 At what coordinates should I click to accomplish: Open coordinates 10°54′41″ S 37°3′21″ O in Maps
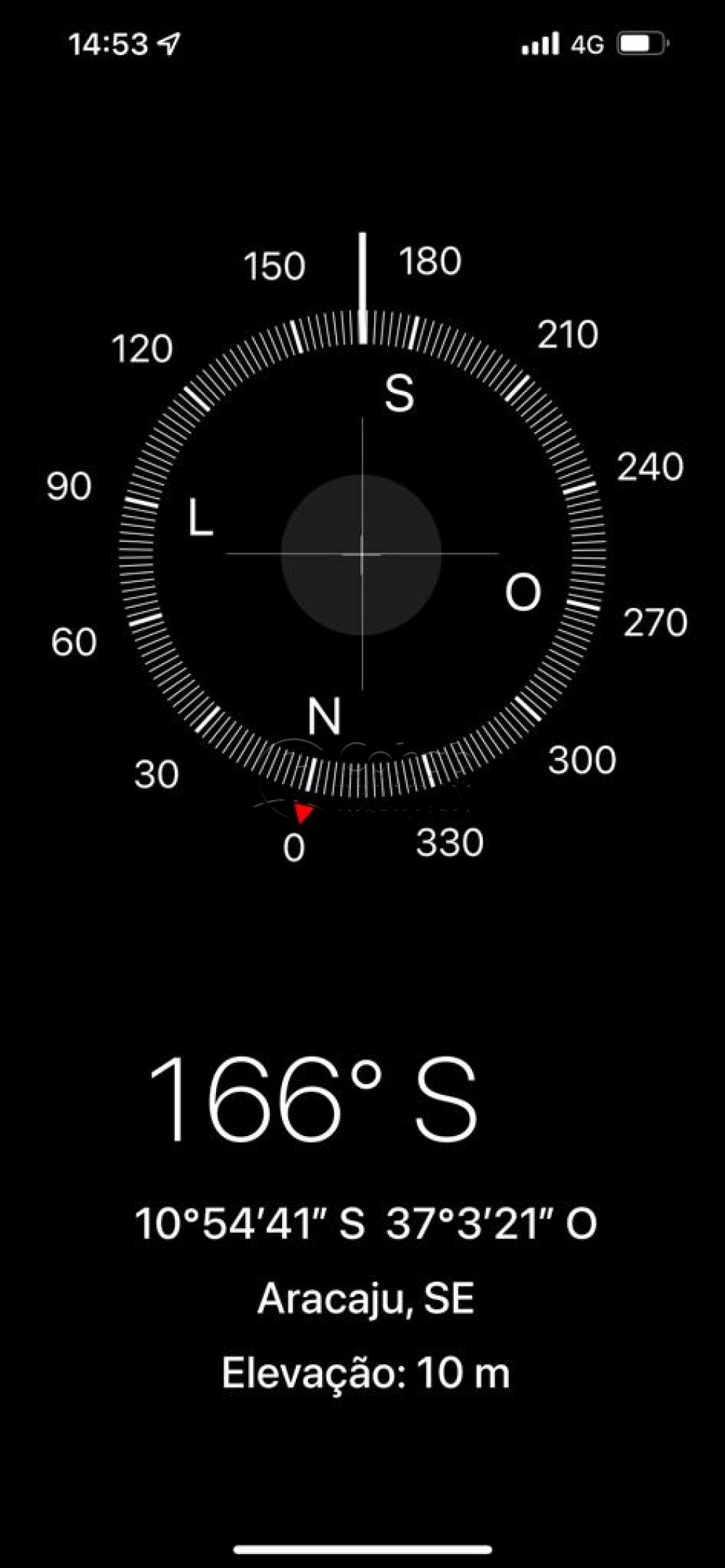365,1224
